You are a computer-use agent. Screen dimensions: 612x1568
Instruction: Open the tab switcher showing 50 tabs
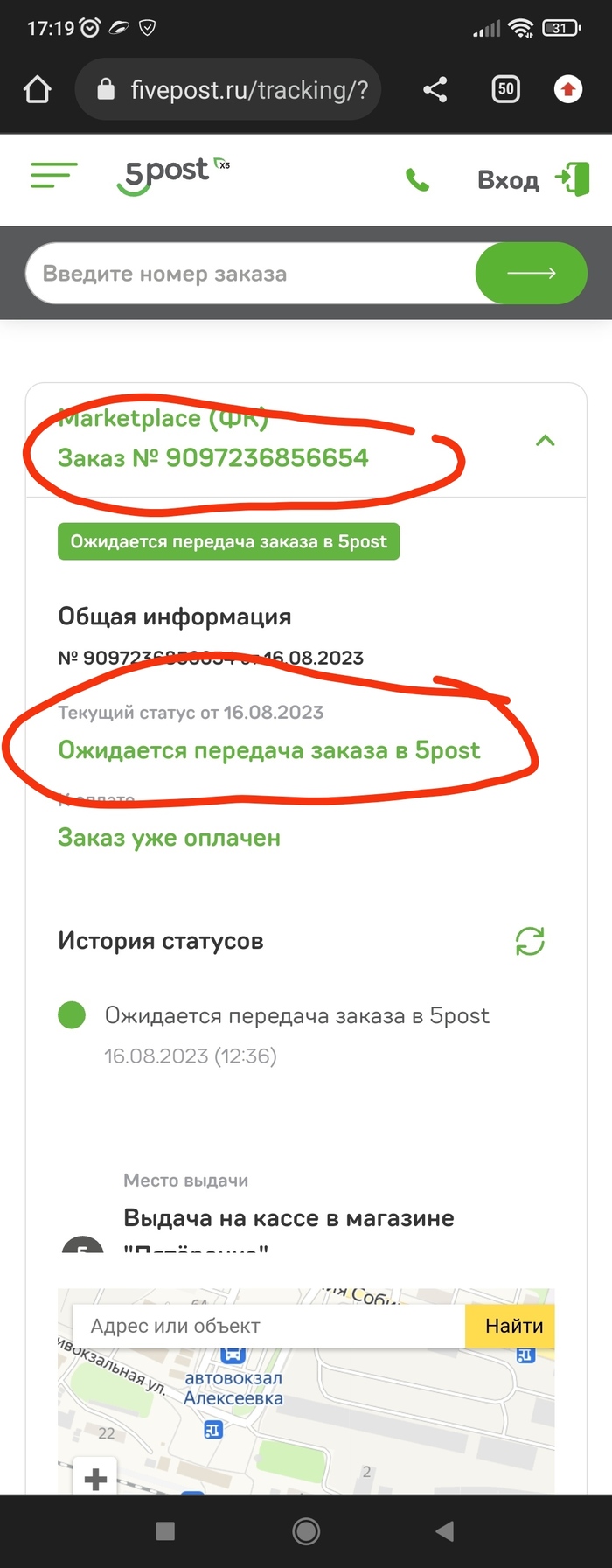pyautogui.click(x=505, y=89)
